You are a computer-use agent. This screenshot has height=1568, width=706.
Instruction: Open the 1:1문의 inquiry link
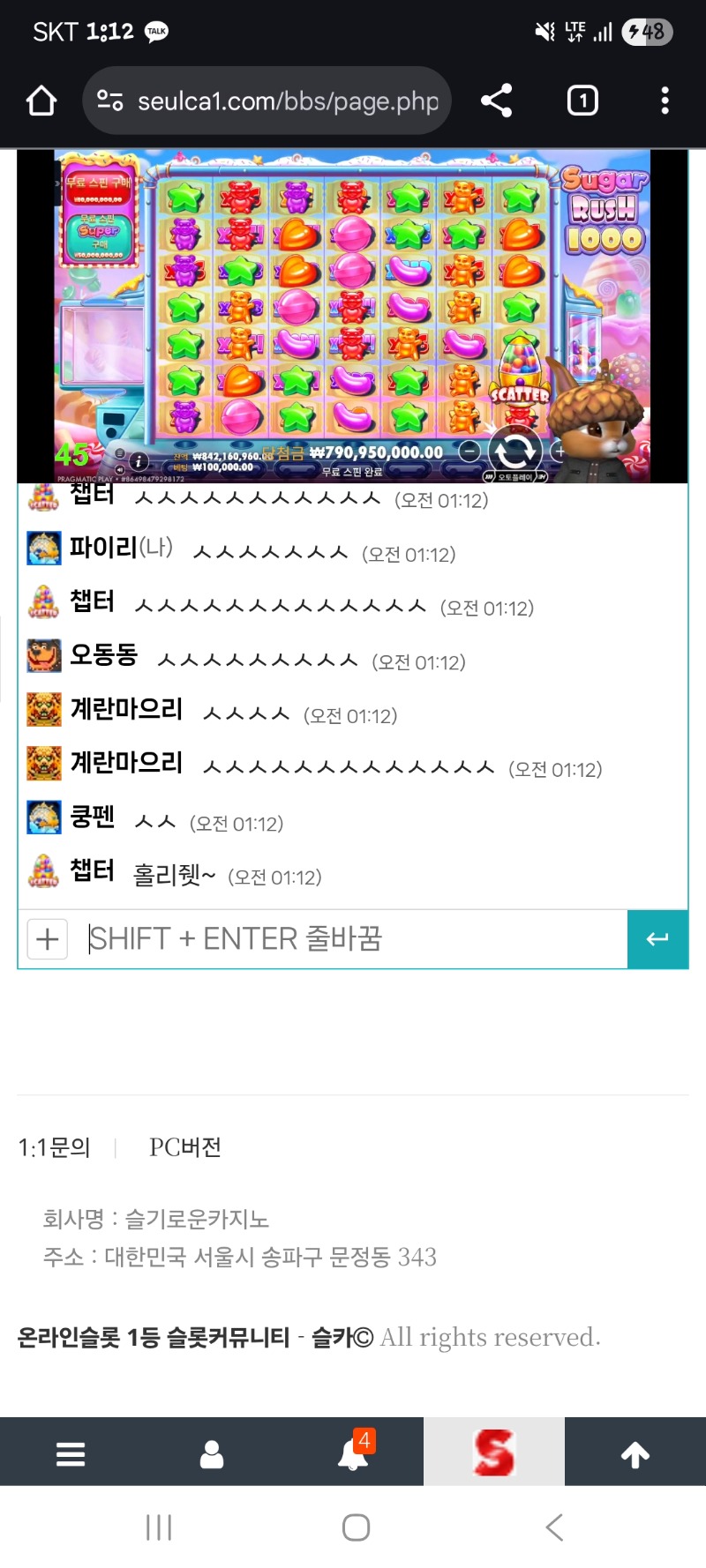[x=55, y=1147]
